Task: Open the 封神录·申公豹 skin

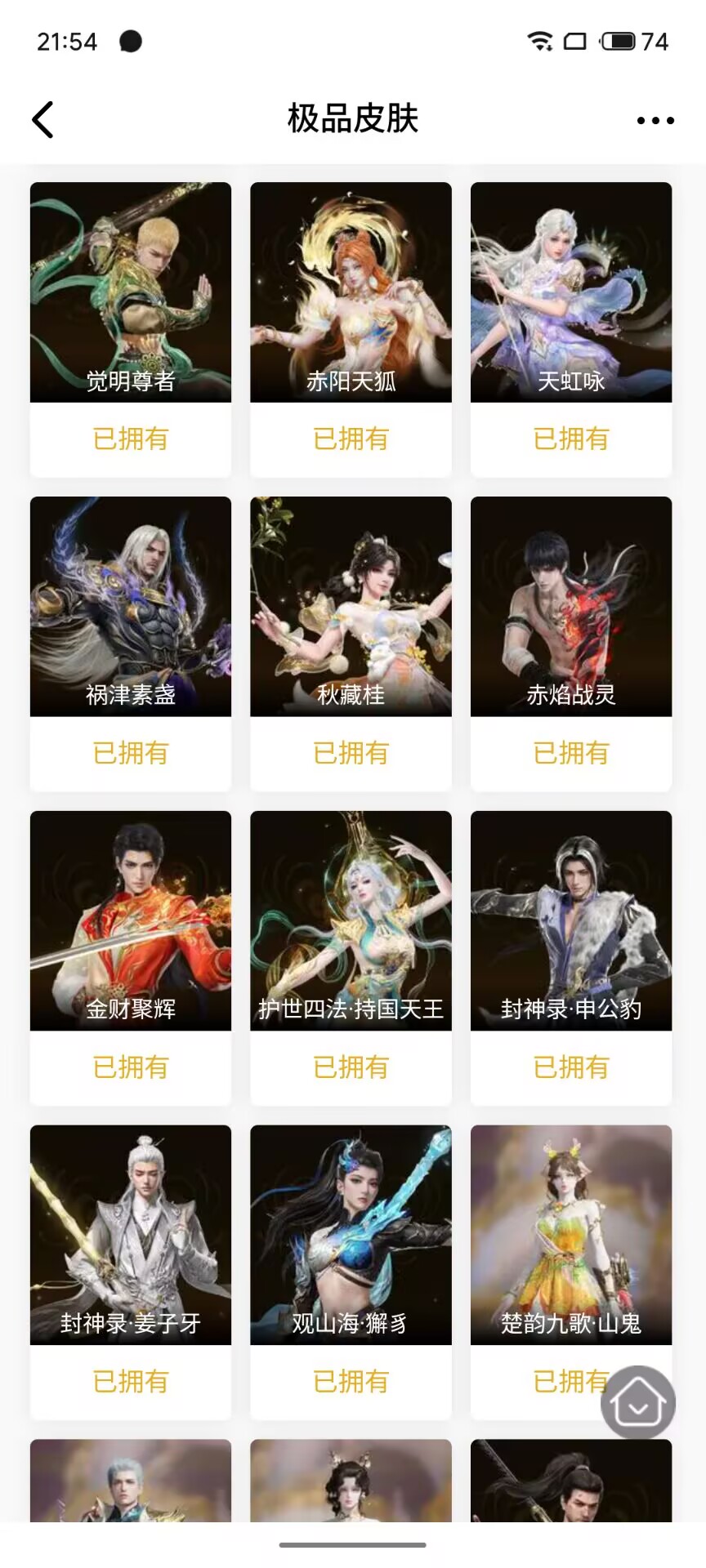Action: 571,921
